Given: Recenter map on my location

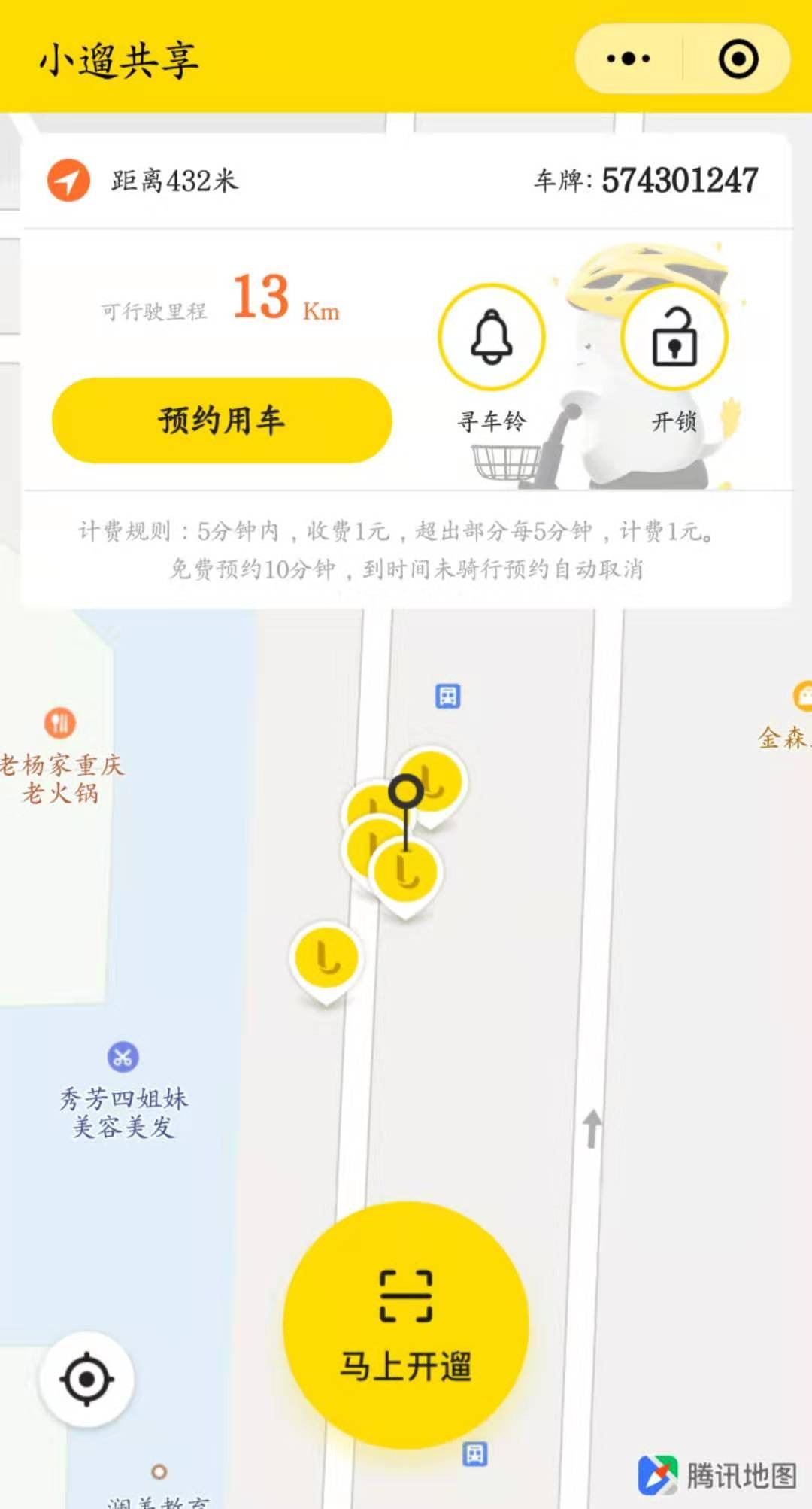Looking at the screenshot, I should click(x=86, y=1379).
